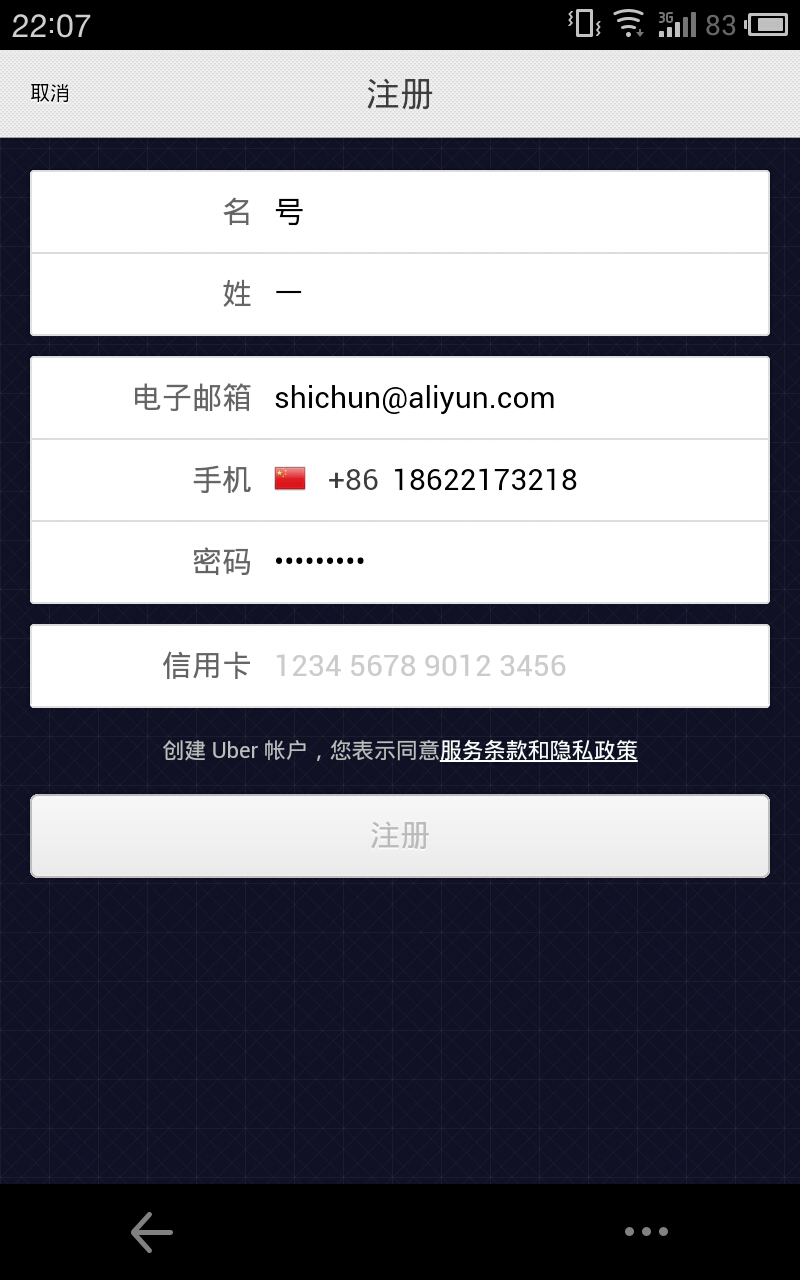
Task: Open the country code dropdown next to +86
Action: (291, 479)
